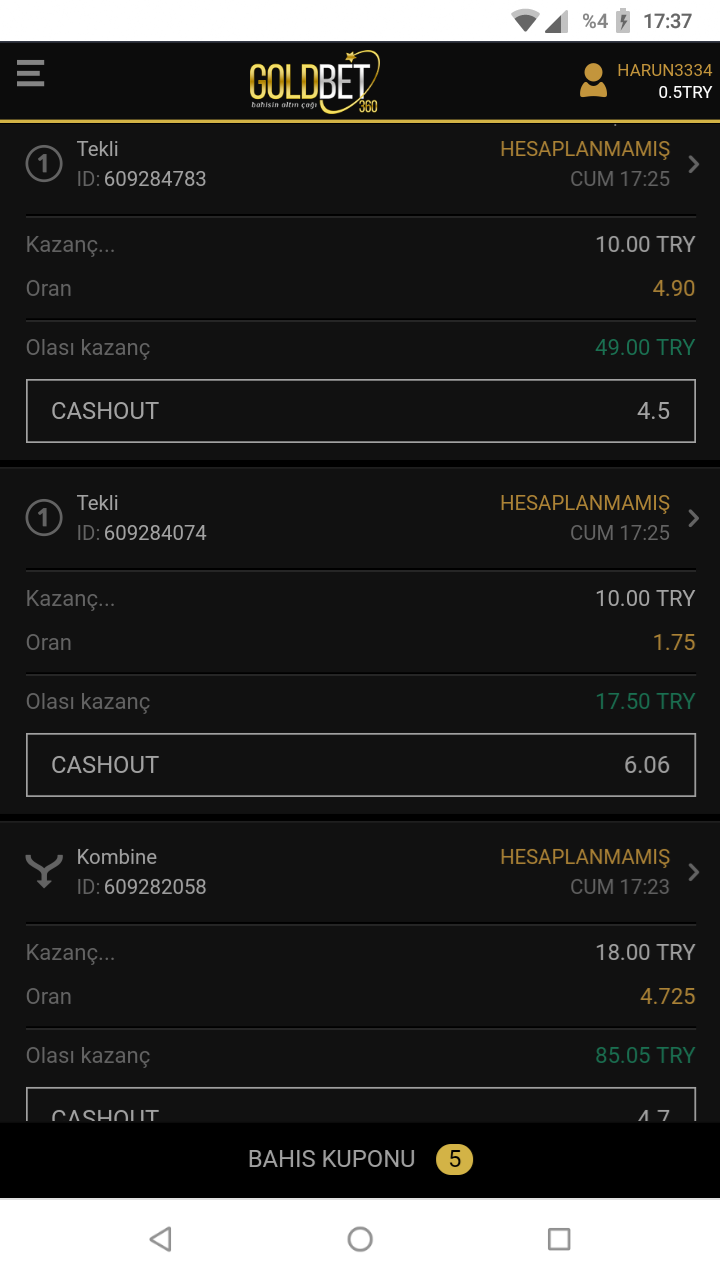Viewport: 720px width, 1280px height.
Task: Open the hamburger drawer menu
Action: point(30,73)
